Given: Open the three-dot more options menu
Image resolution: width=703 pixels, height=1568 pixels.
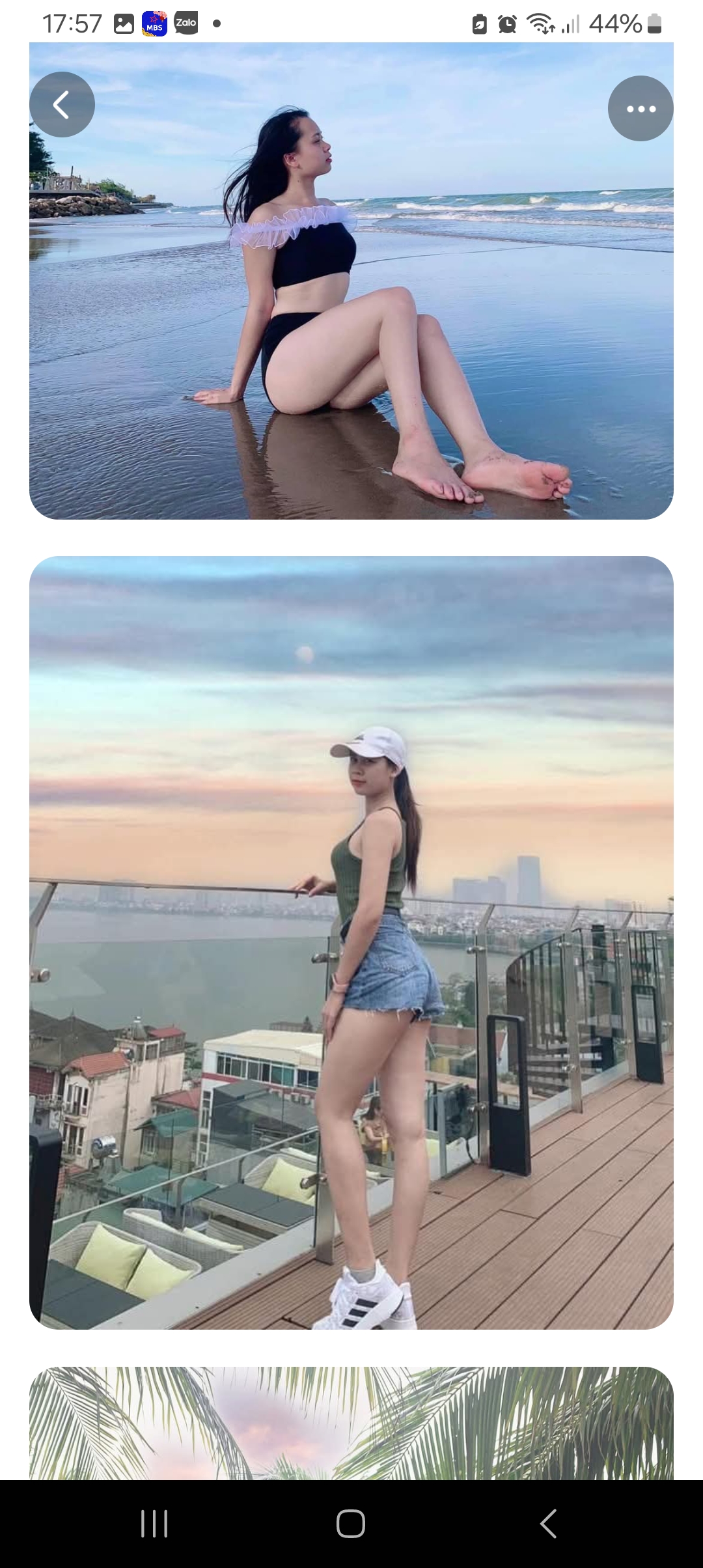Looking at the screenshot, I should tap(641, 109).
